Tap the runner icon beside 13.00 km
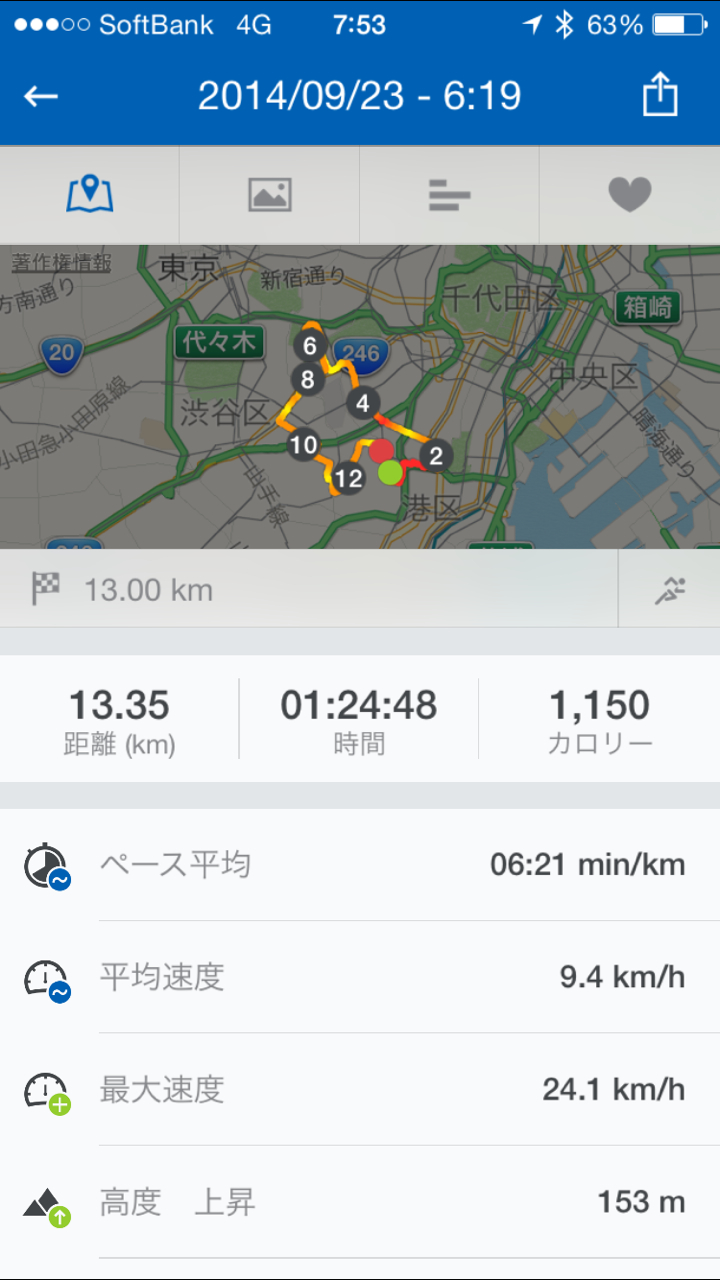The height and width of the screenshot is (1280, 720). 669,590
